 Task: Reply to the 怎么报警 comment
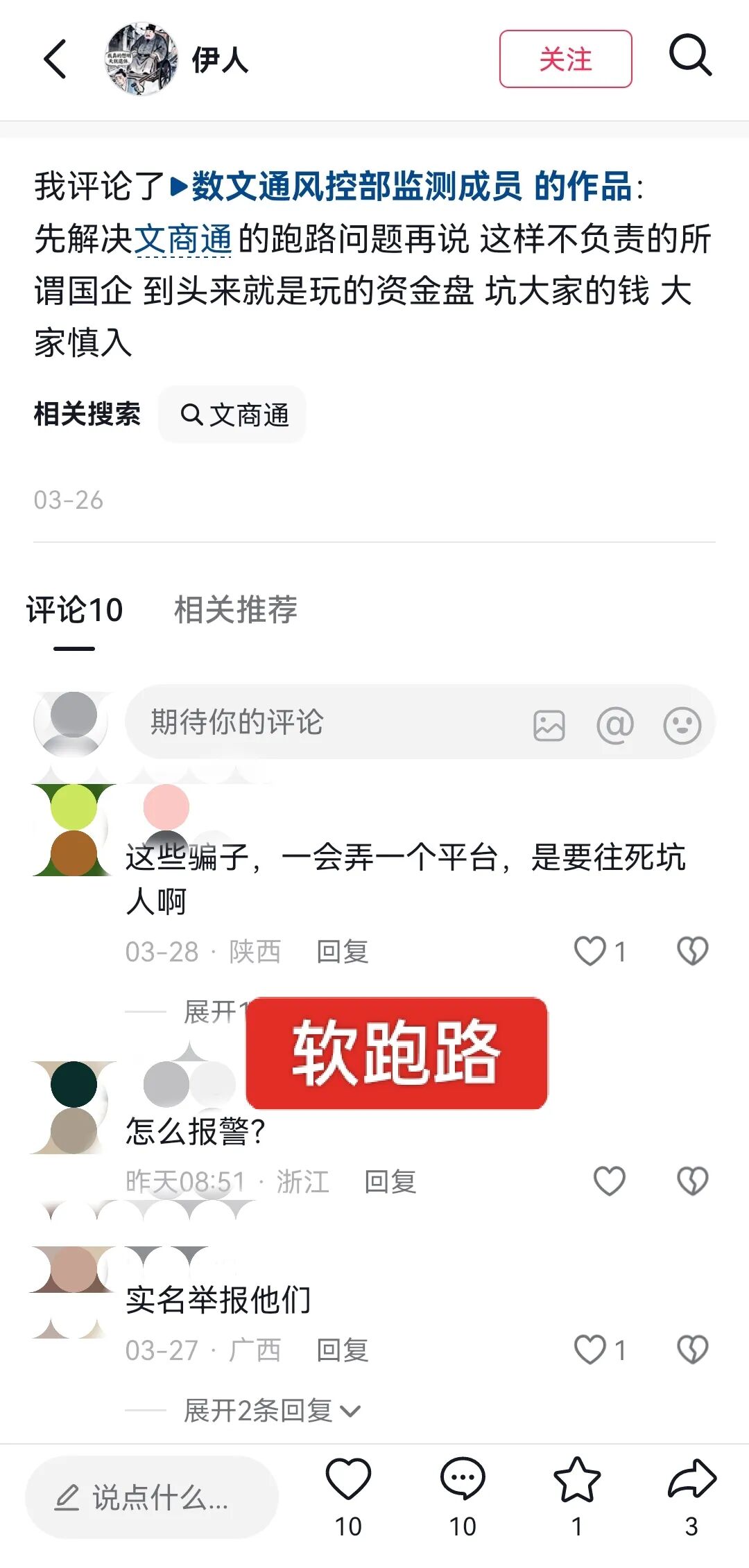click(390, 1181)
